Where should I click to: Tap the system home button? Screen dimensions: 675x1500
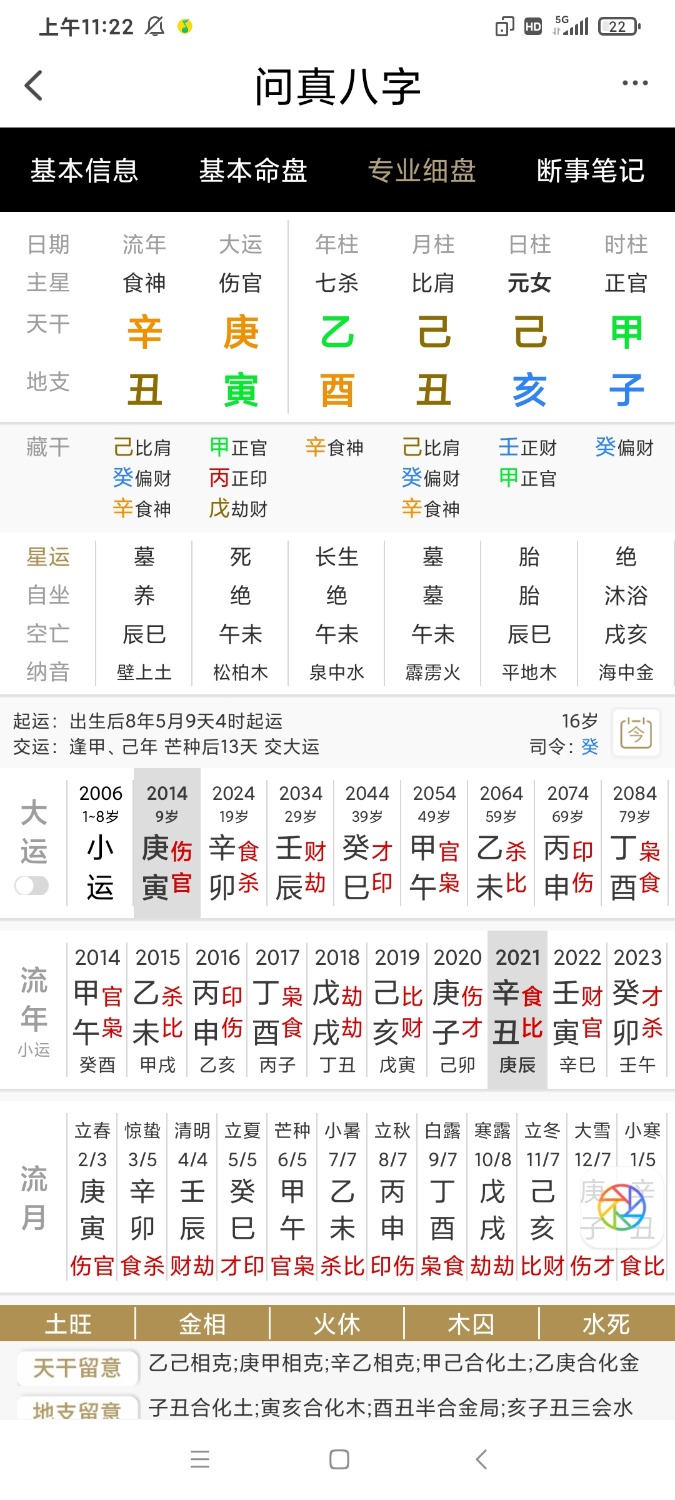click(339, 1459)
